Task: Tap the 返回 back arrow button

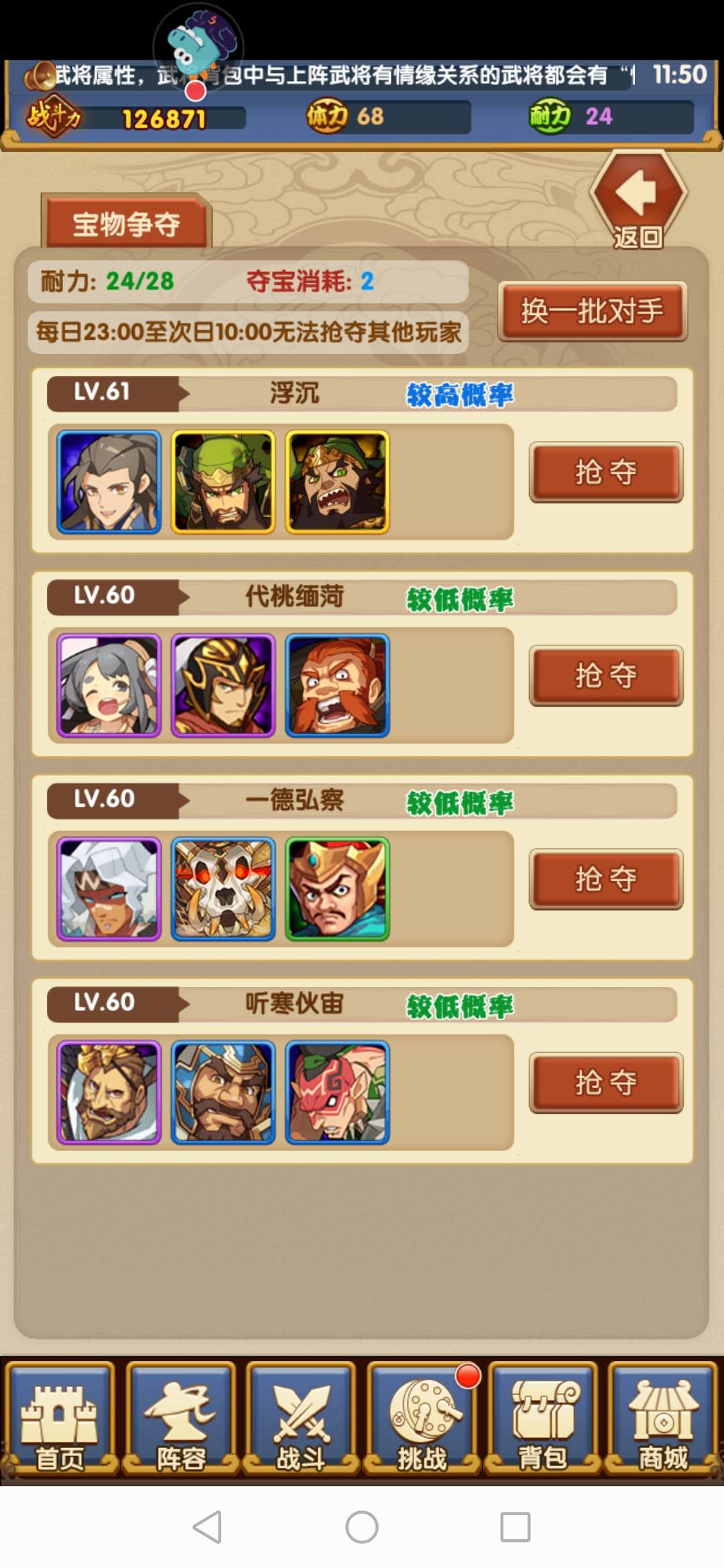Action: click(x=638, y=198)
